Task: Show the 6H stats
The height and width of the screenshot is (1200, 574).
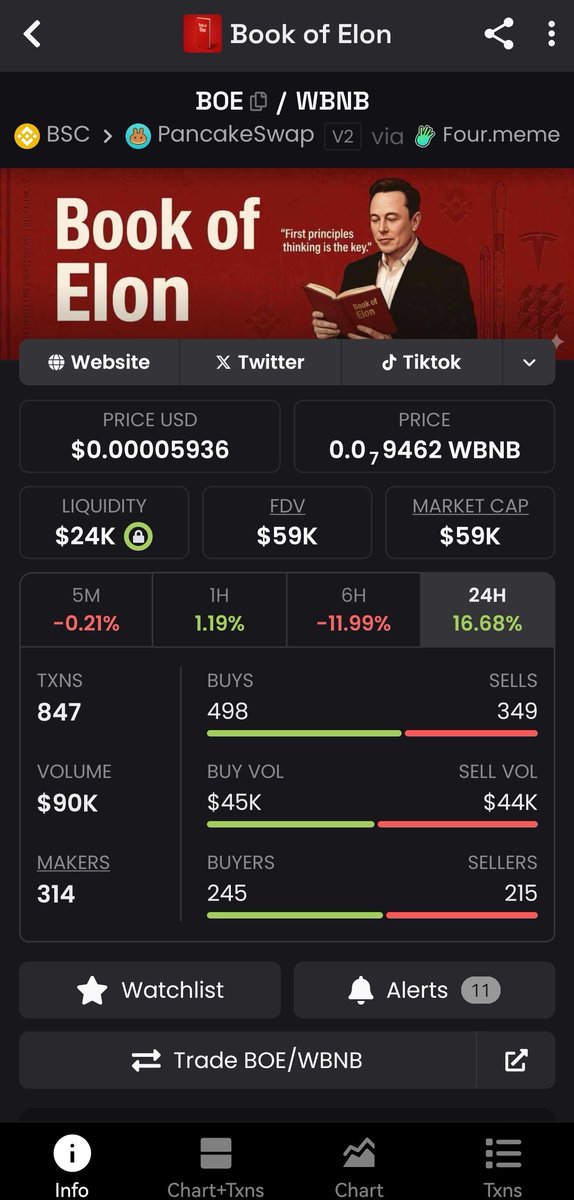Action: [x=353, y=610]
